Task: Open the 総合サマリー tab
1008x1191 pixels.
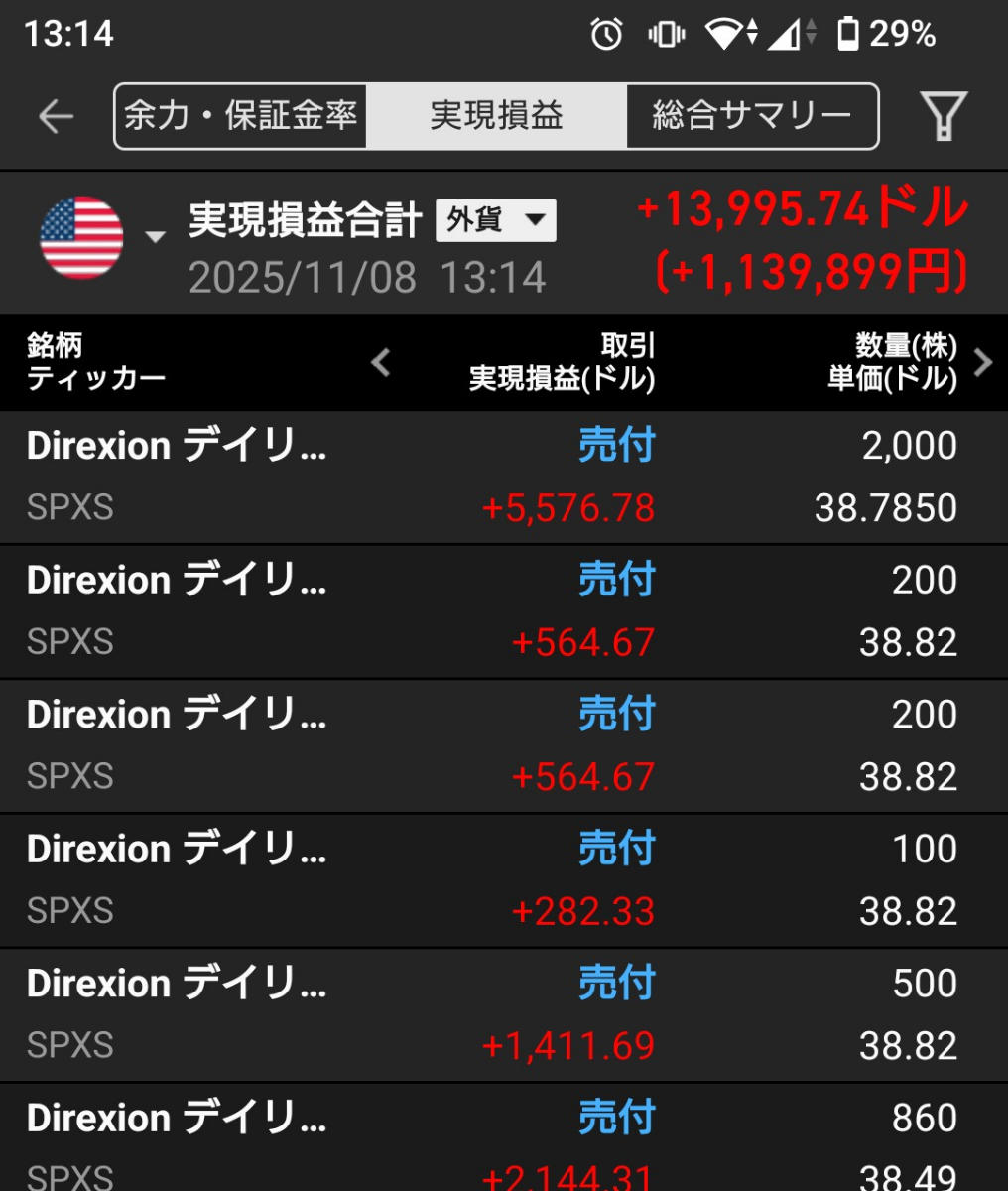Action: coord(751,116)
